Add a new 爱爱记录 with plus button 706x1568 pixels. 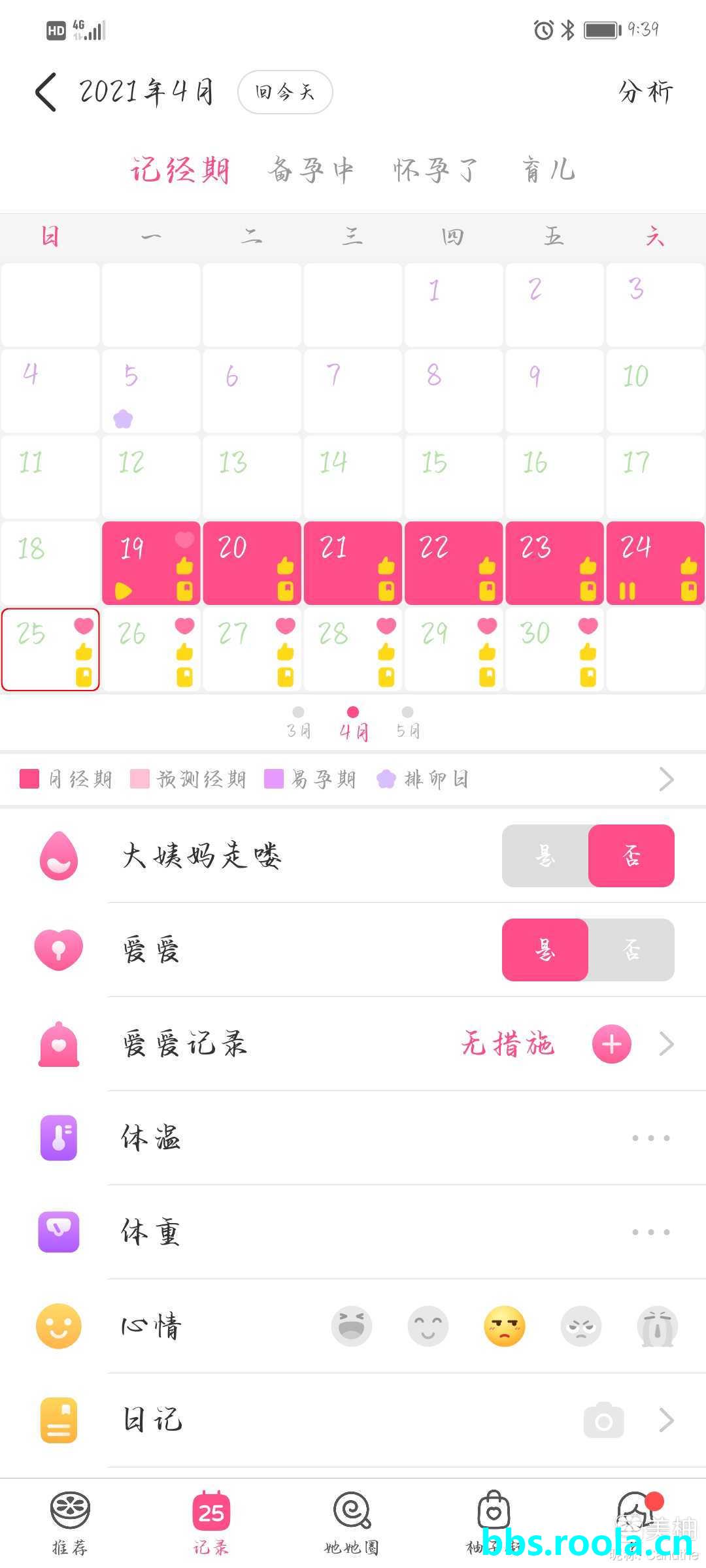point(611,1044)
